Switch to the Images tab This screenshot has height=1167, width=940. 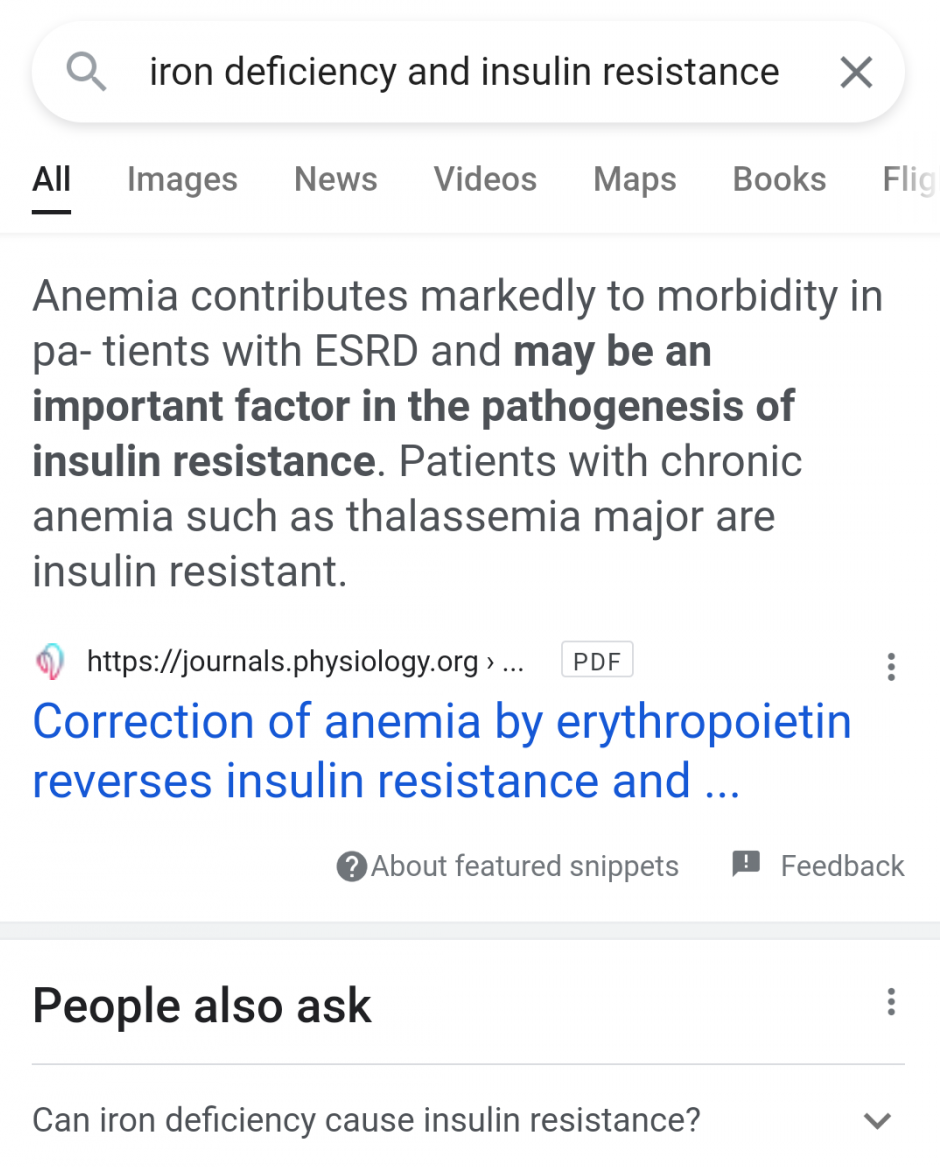click(x=182, y=179)
